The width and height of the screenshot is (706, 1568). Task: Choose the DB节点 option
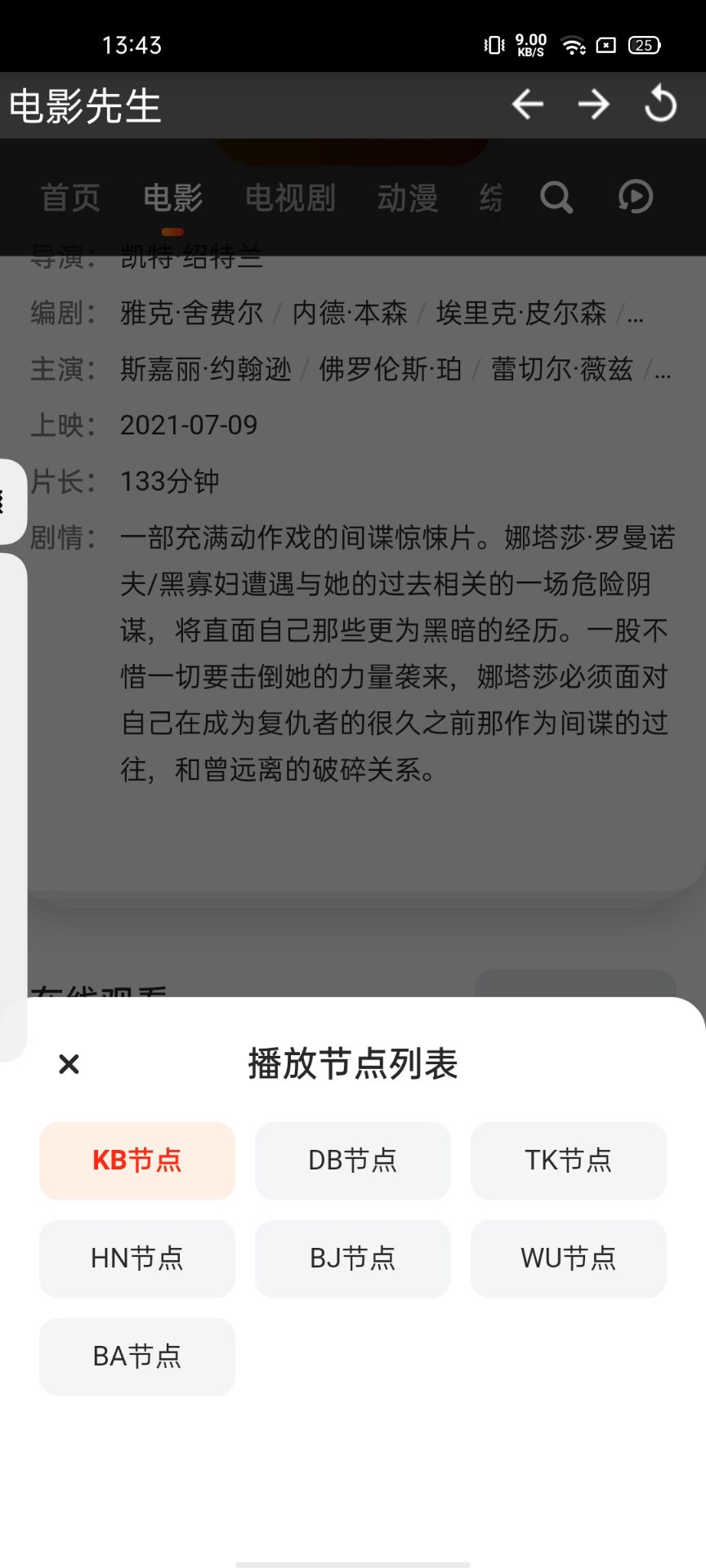pyautogui.click(x=353, y=1160)
